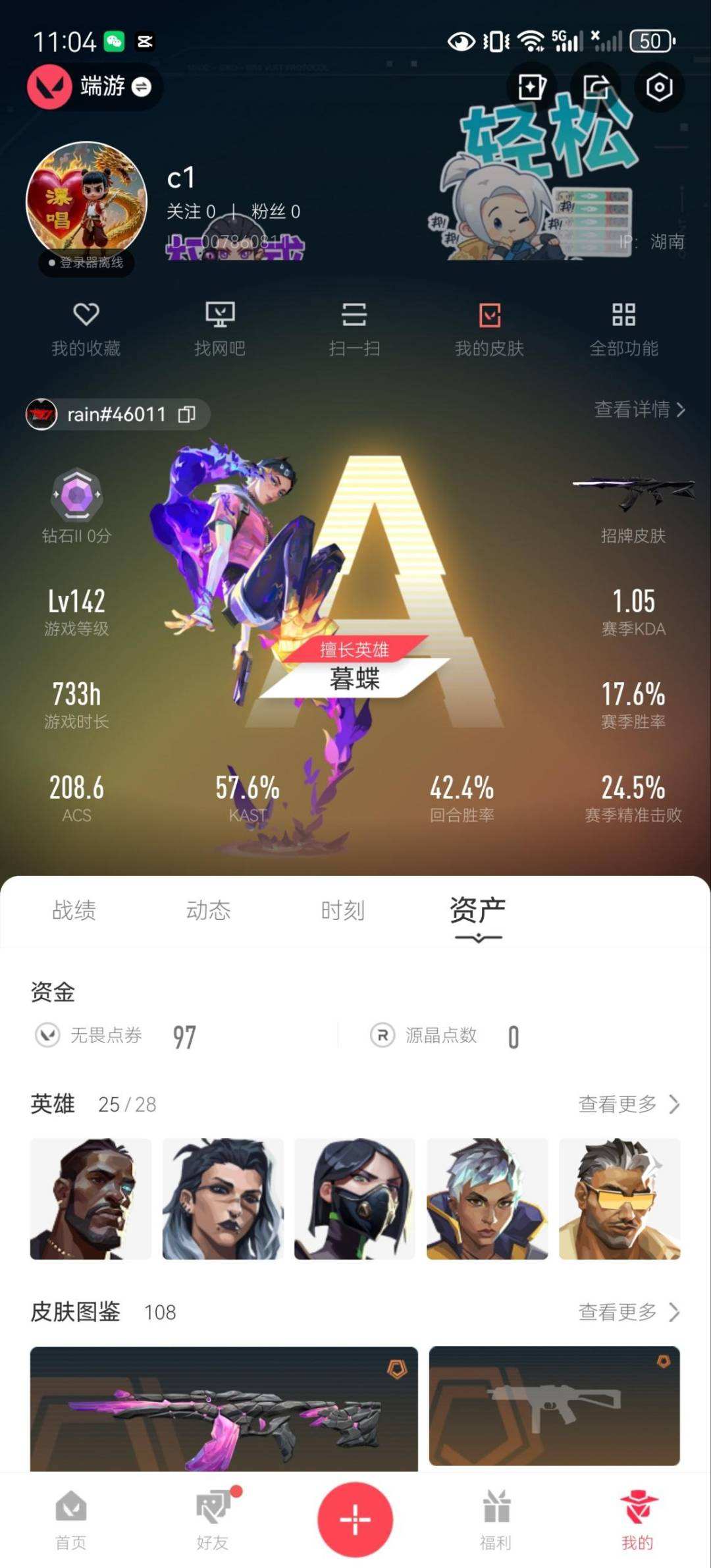Viewport: 711px width, 1568px height.
Task: Open the 福利 benefits tab
Action: tap(496, 1520)
